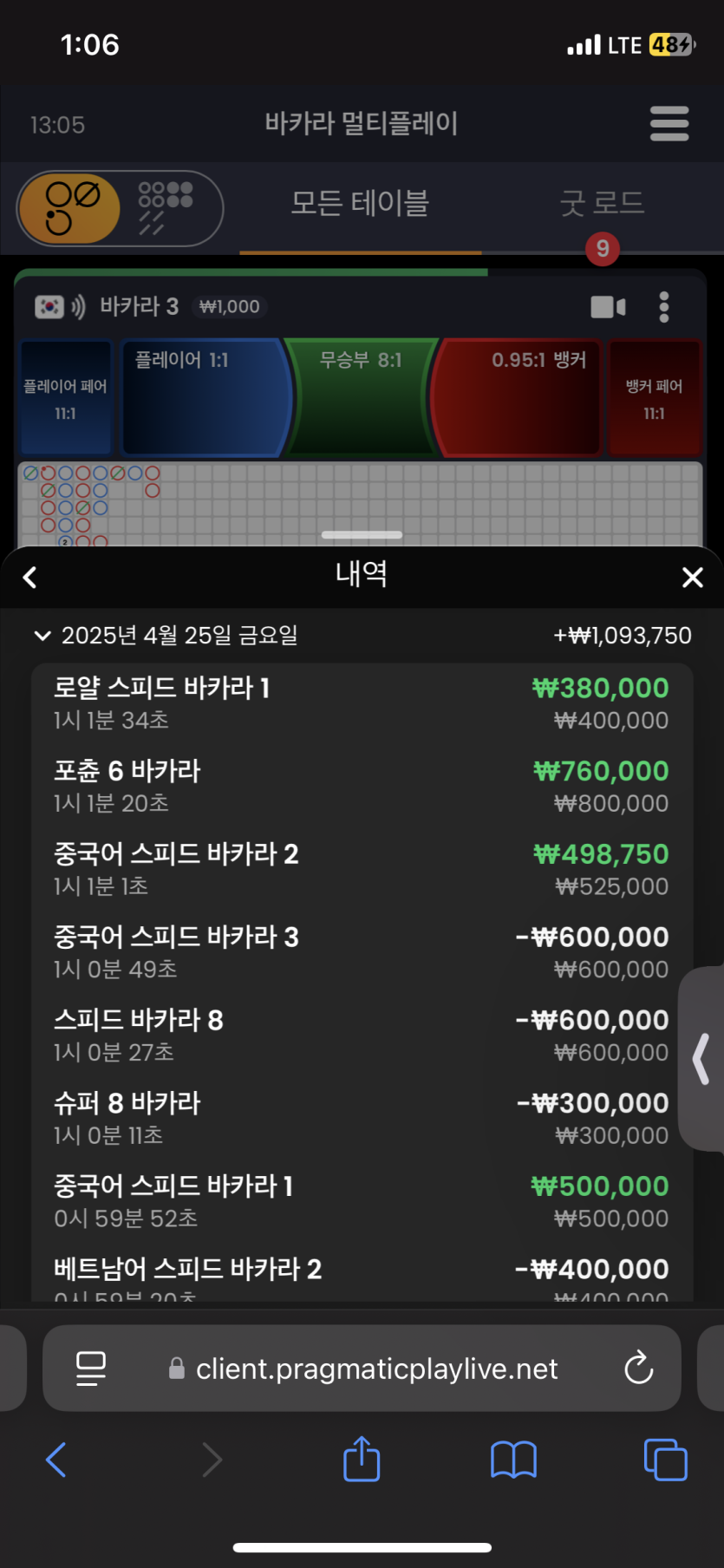
Task: Switch to the 굿 로드 tab
Action: [602, 204]
